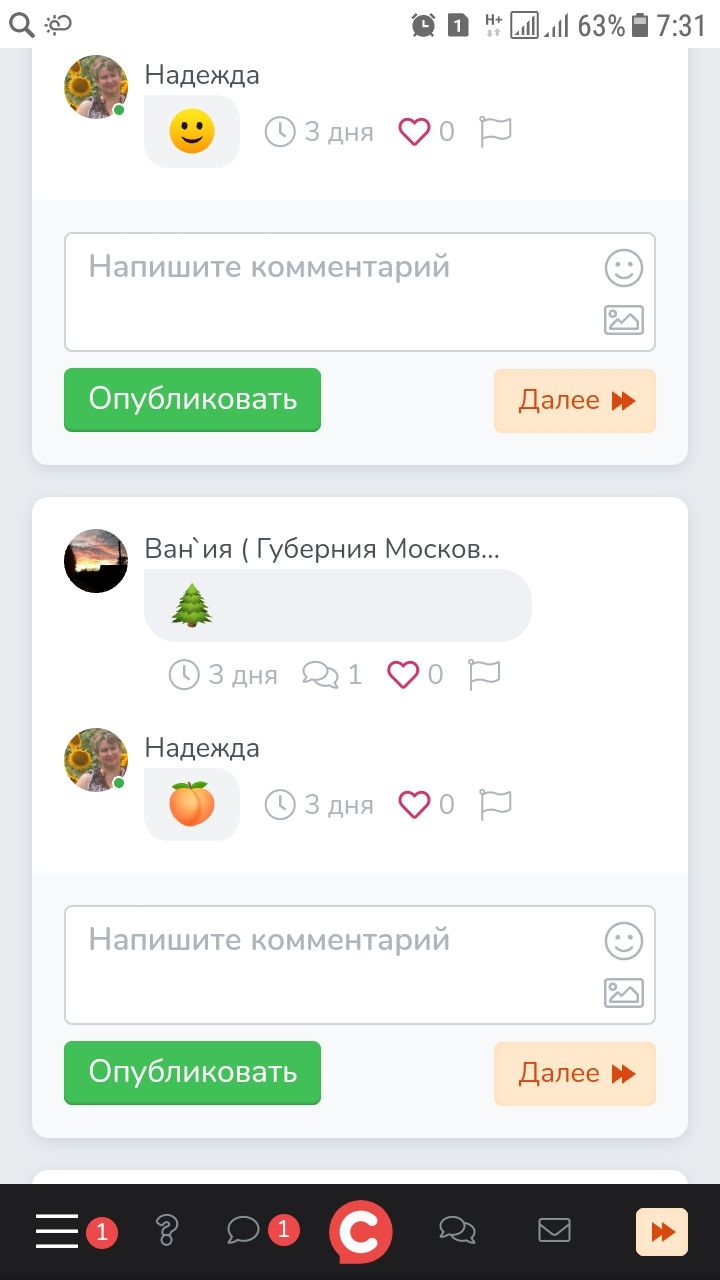Open the hamburger menu in bottom bar
This screenshot has height=1280, width=720.
coord(57,1231)
